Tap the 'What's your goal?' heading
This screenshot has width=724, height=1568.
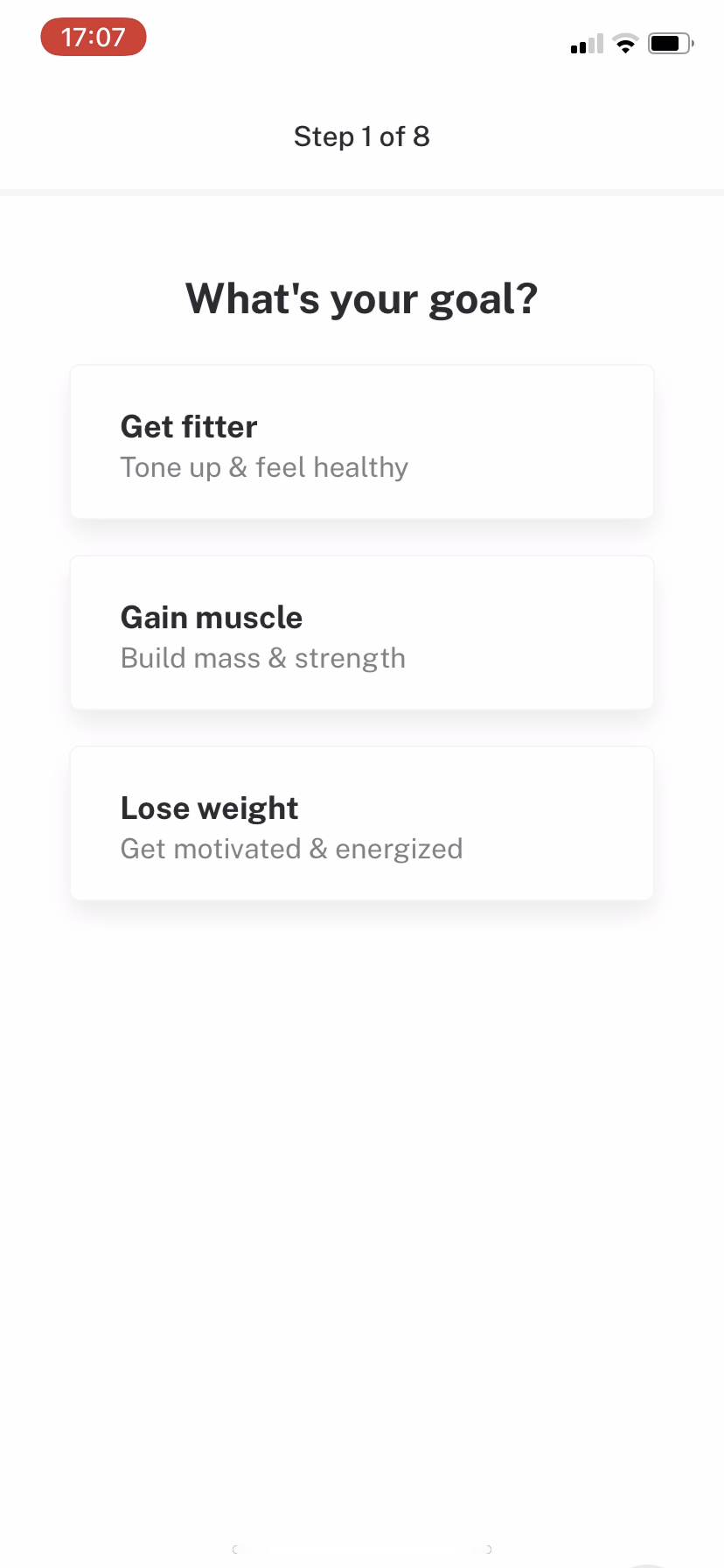click(x=361, y=298)
